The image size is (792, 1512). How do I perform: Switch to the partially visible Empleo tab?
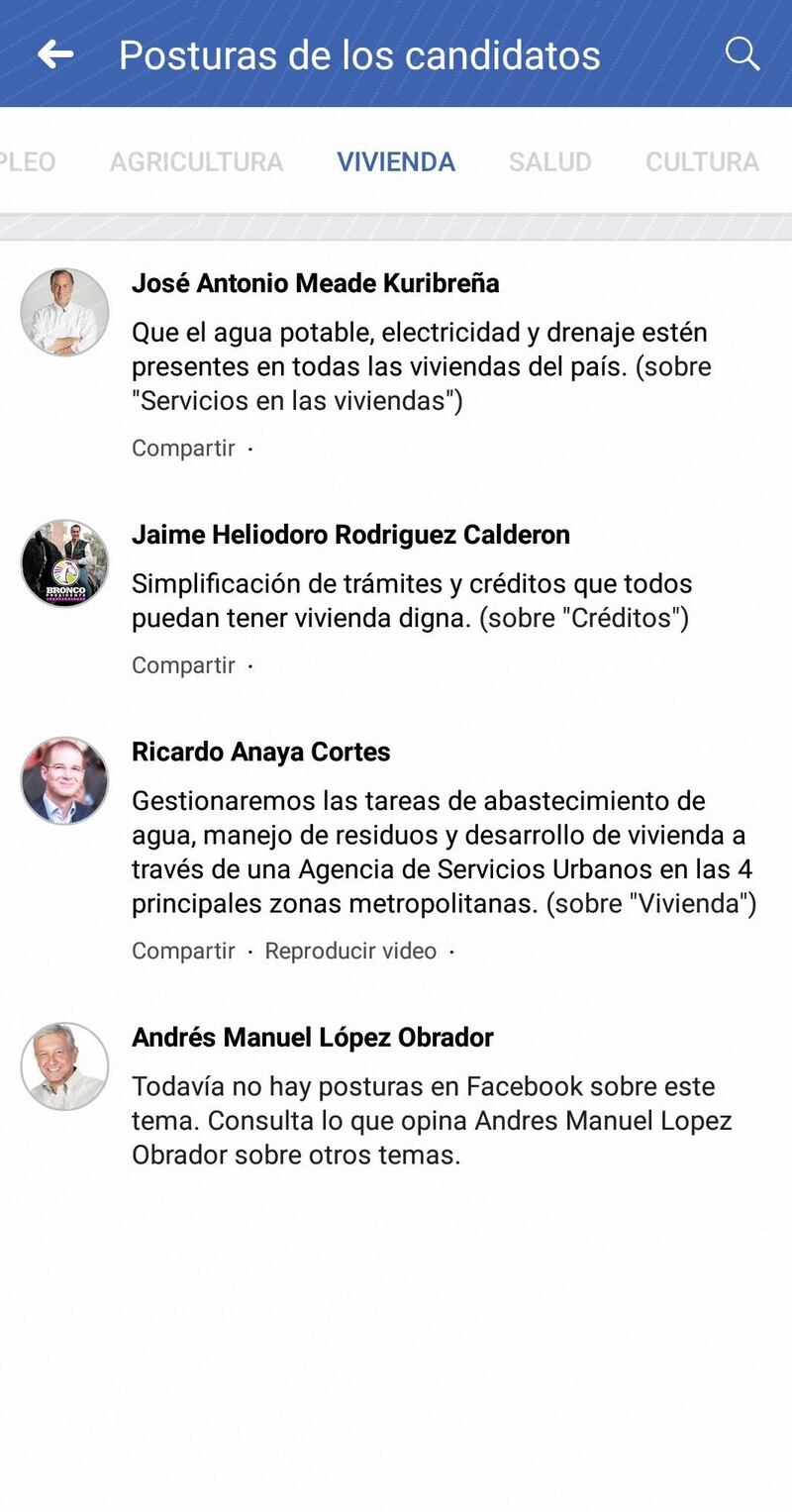click(x=28, y=162)
